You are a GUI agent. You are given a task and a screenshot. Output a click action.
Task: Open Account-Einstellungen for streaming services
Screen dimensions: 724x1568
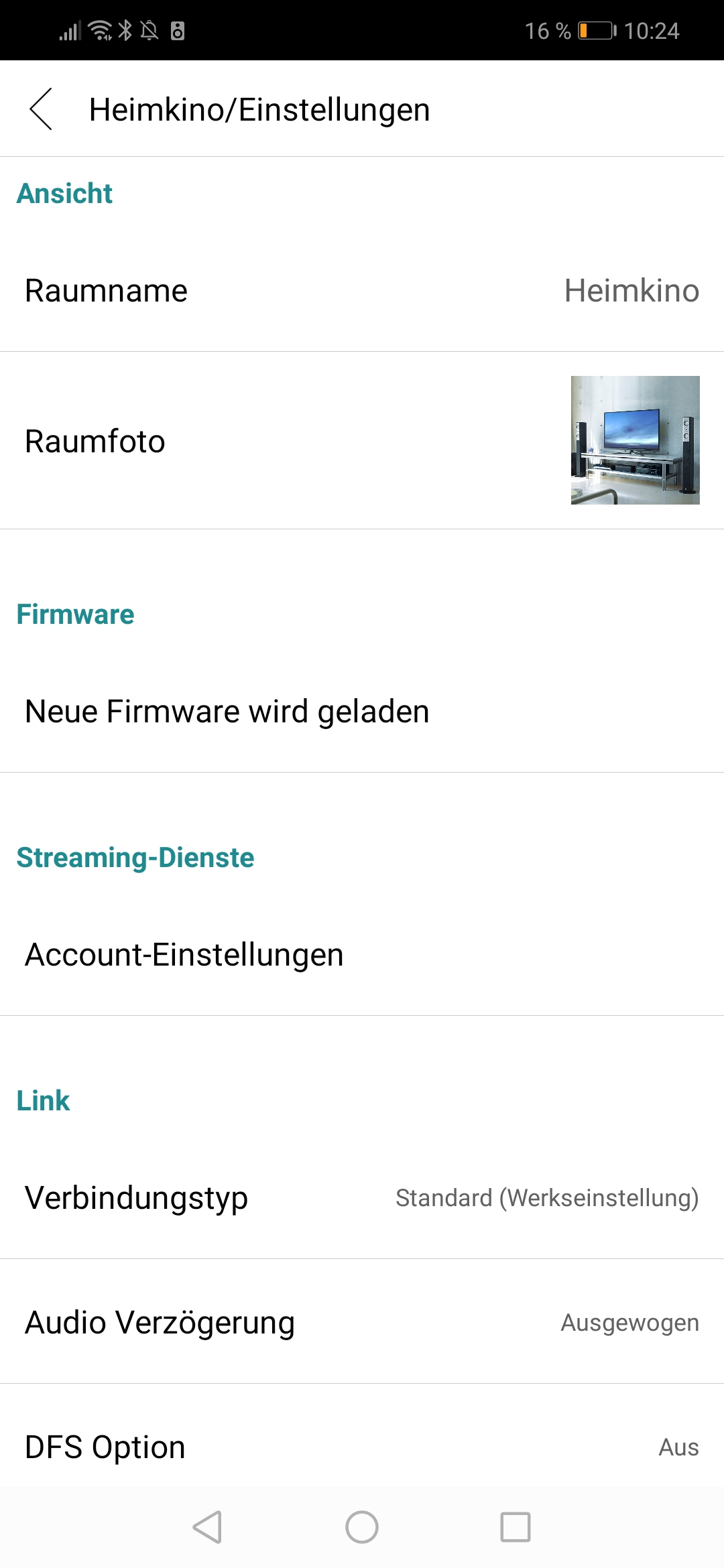click(x=362, y=955)
